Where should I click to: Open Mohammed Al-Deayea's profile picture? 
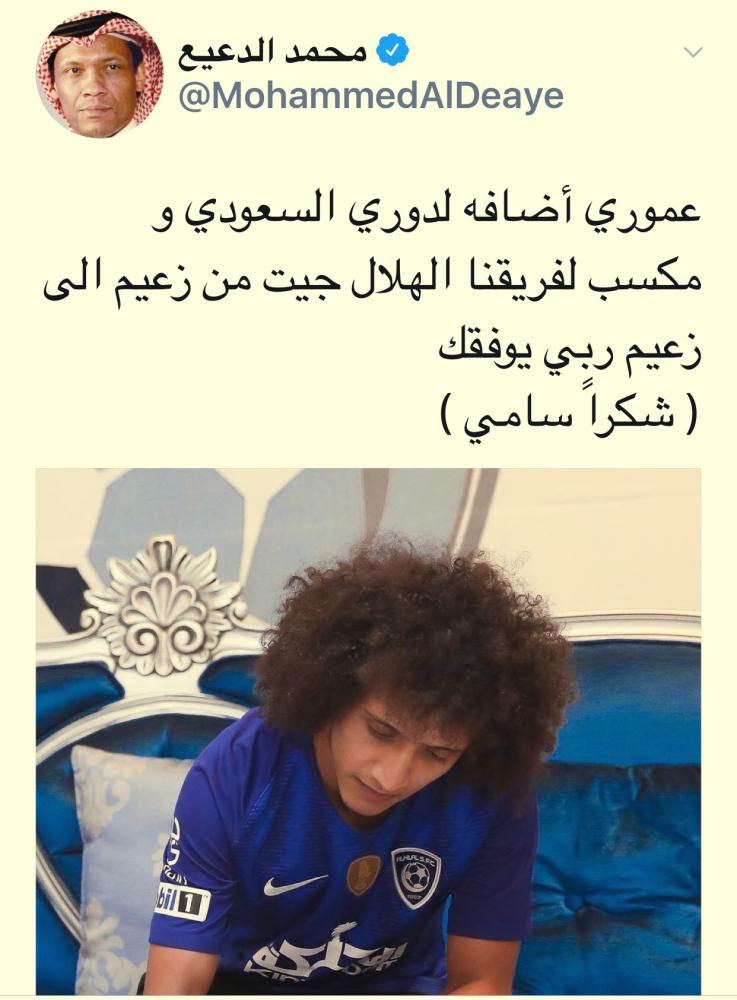coord(100,74)
